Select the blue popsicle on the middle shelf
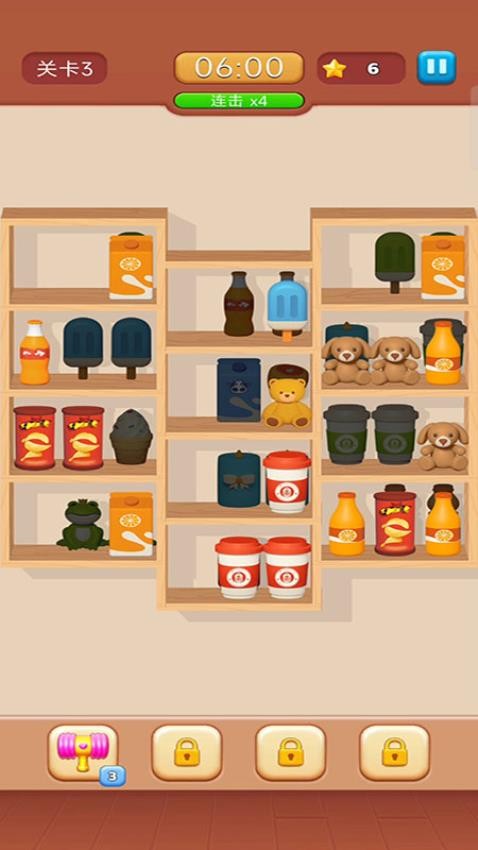The height and width of the screenshot is (850, 478). click(x=287, y=306)
